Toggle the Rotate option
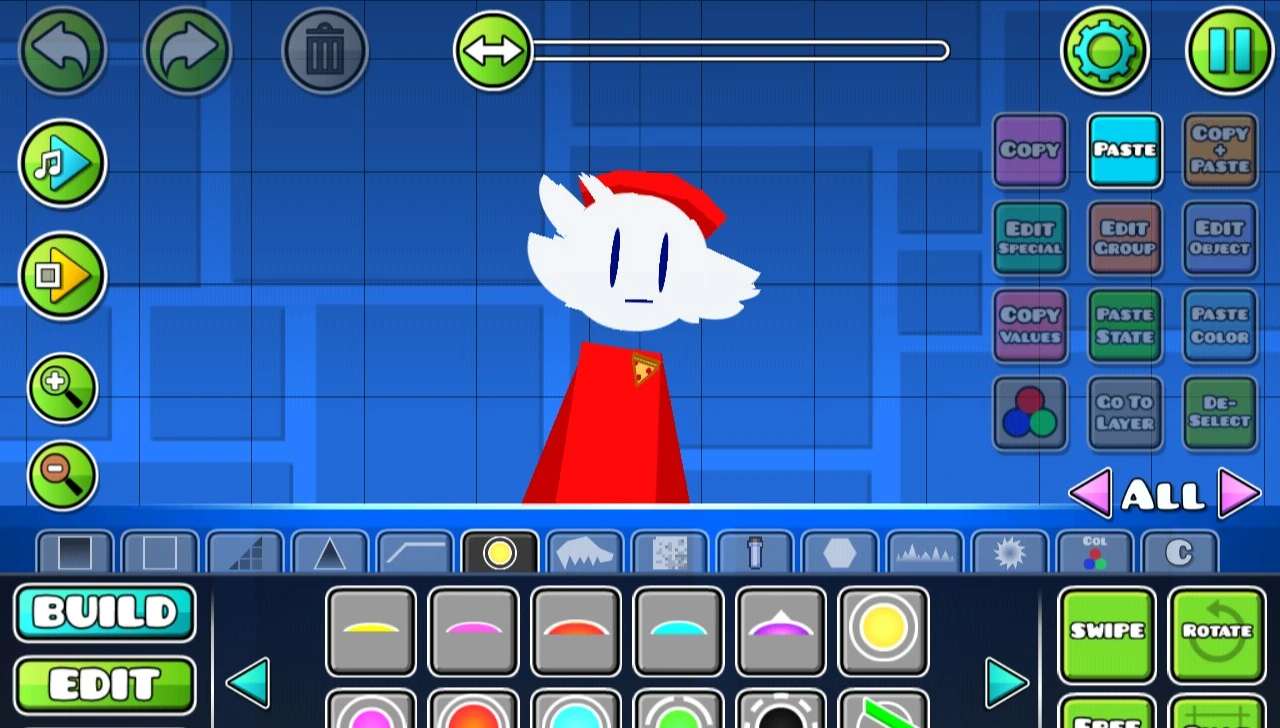 click(x=1217, y=631)
